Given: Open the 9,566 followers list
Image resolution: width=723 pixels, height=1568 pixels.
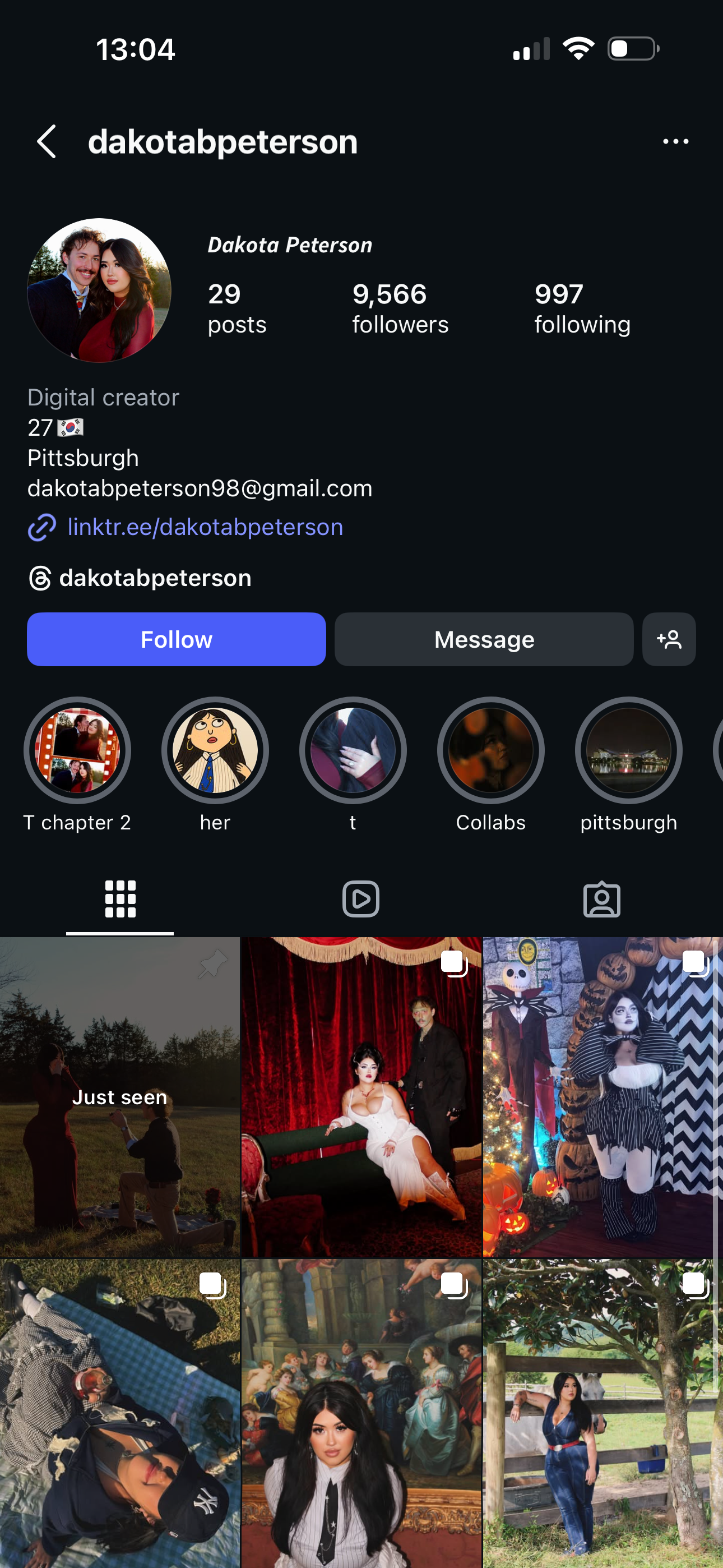Looking at the screenshot, I should click(400, 308).
